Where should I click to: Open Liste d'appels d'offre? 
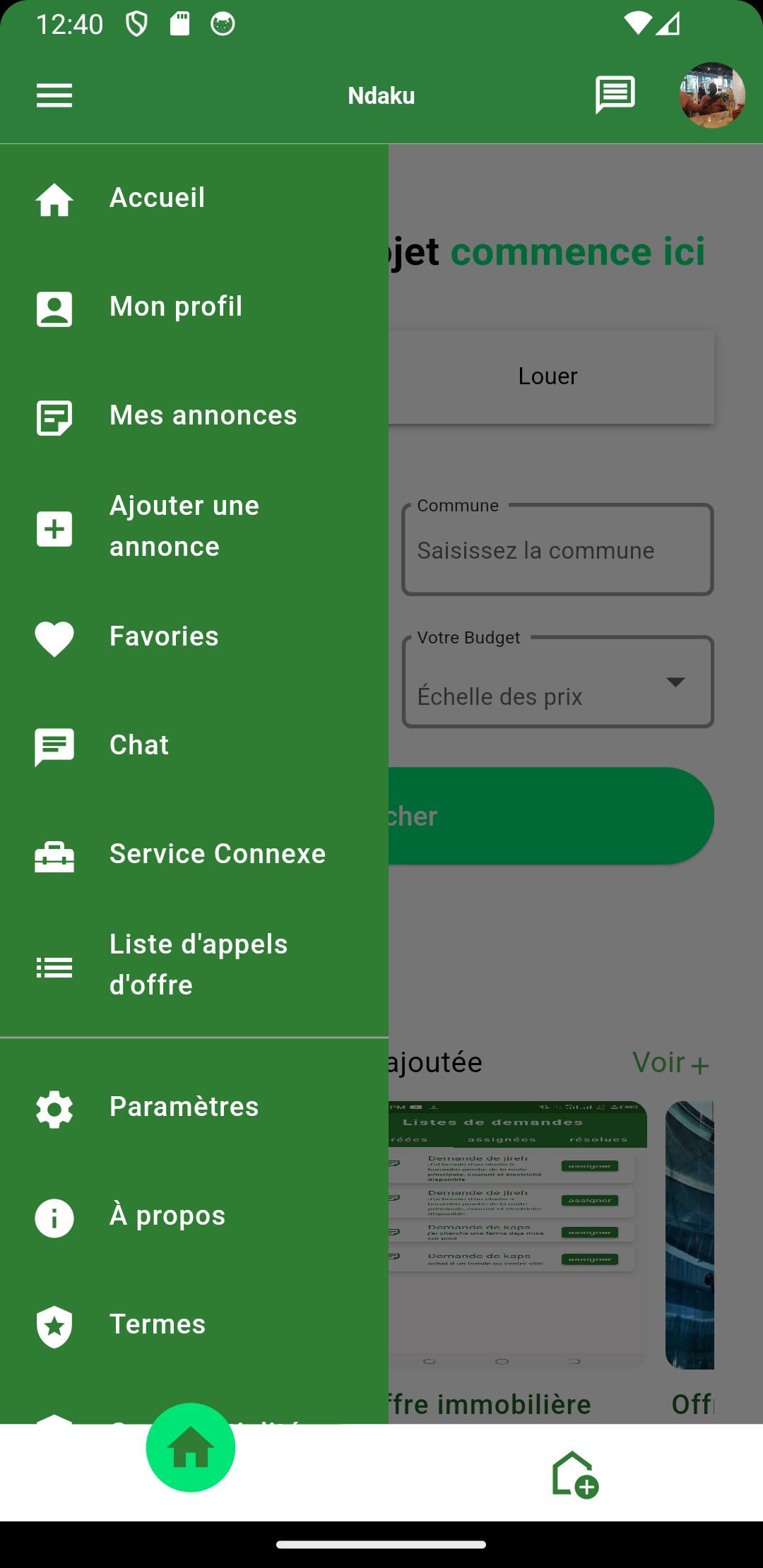[x=198, y=965]
